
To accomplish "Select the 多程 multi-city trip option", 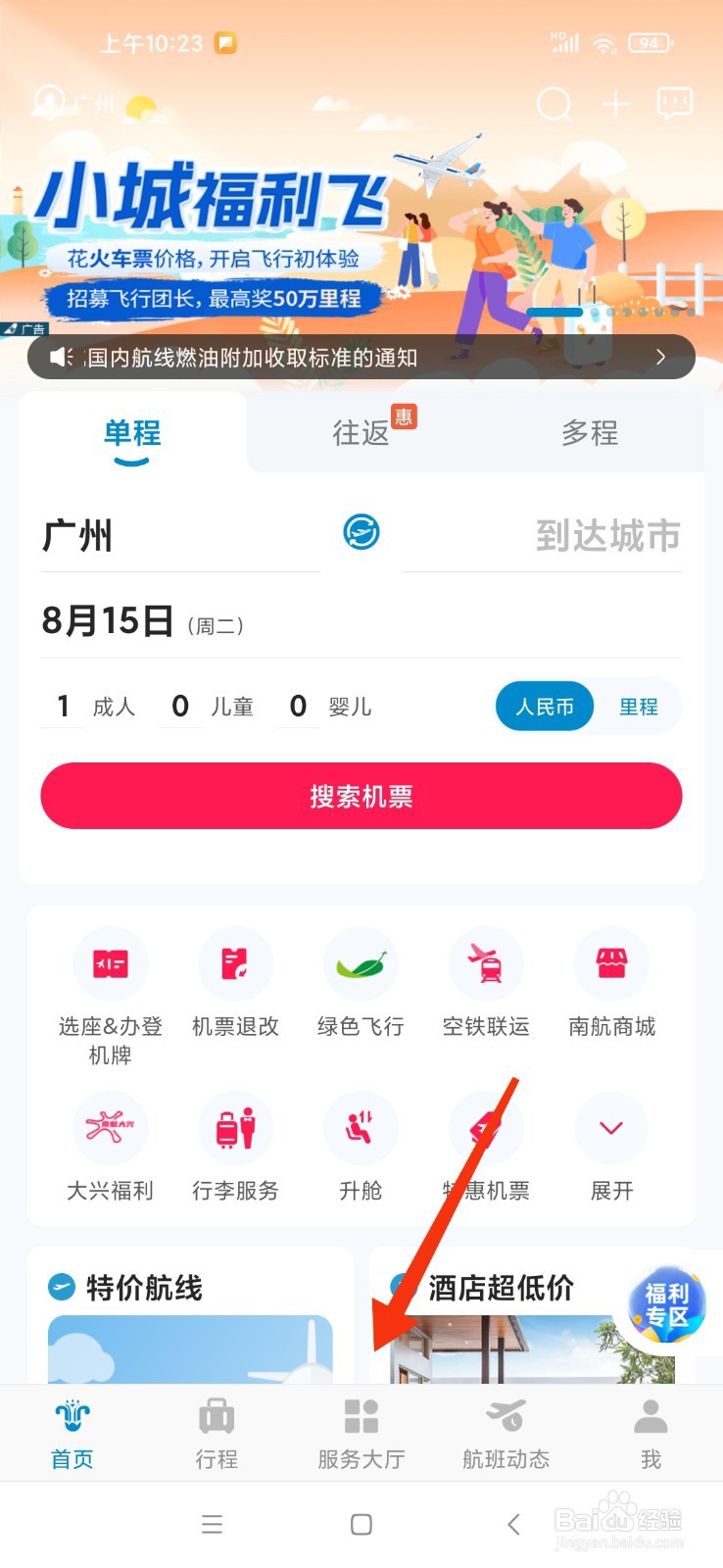I will click(590, 434).
